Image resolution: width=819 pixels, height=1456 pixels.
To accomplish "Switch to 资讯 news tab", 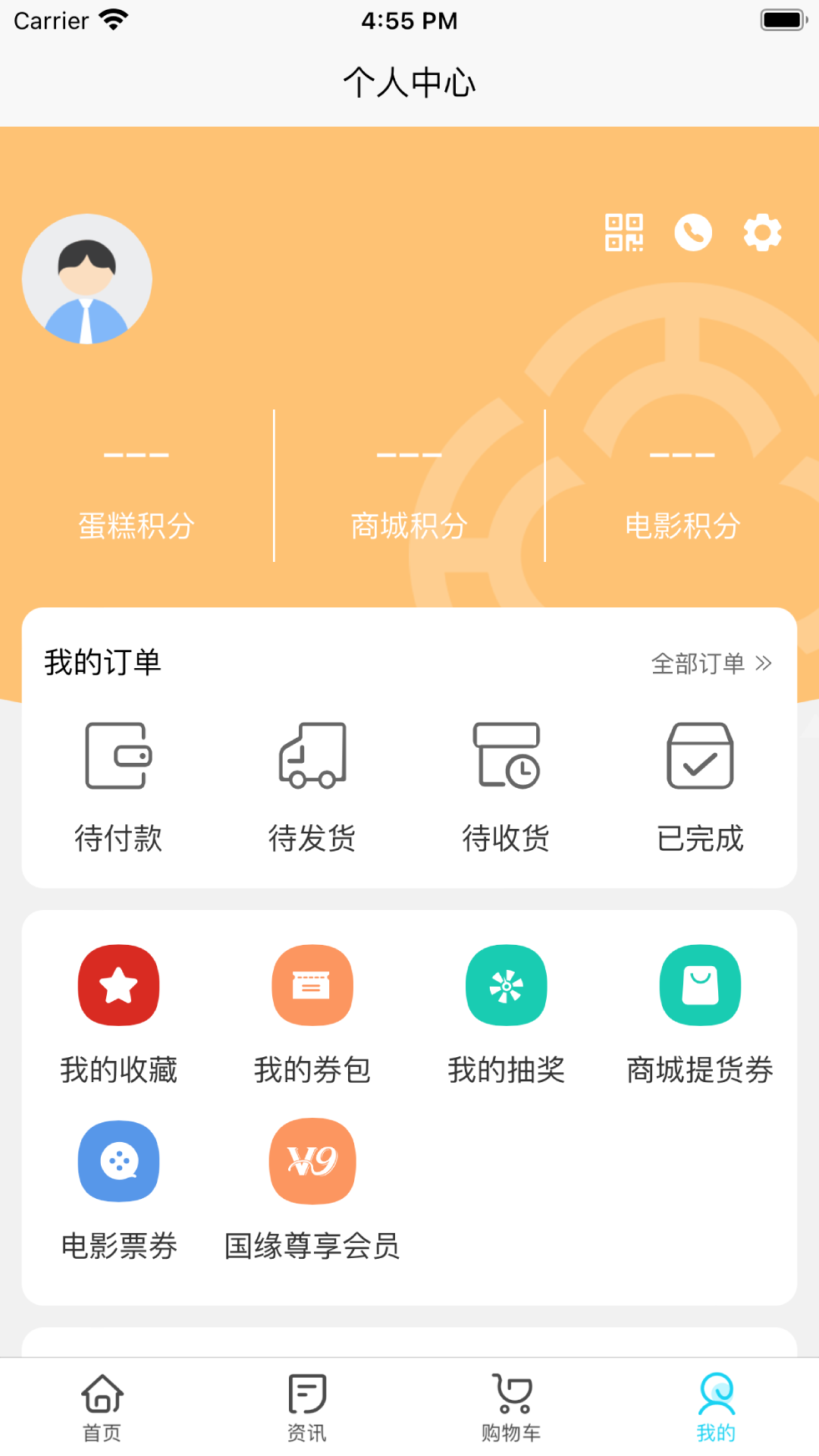I will click(x=306, y=1408).
